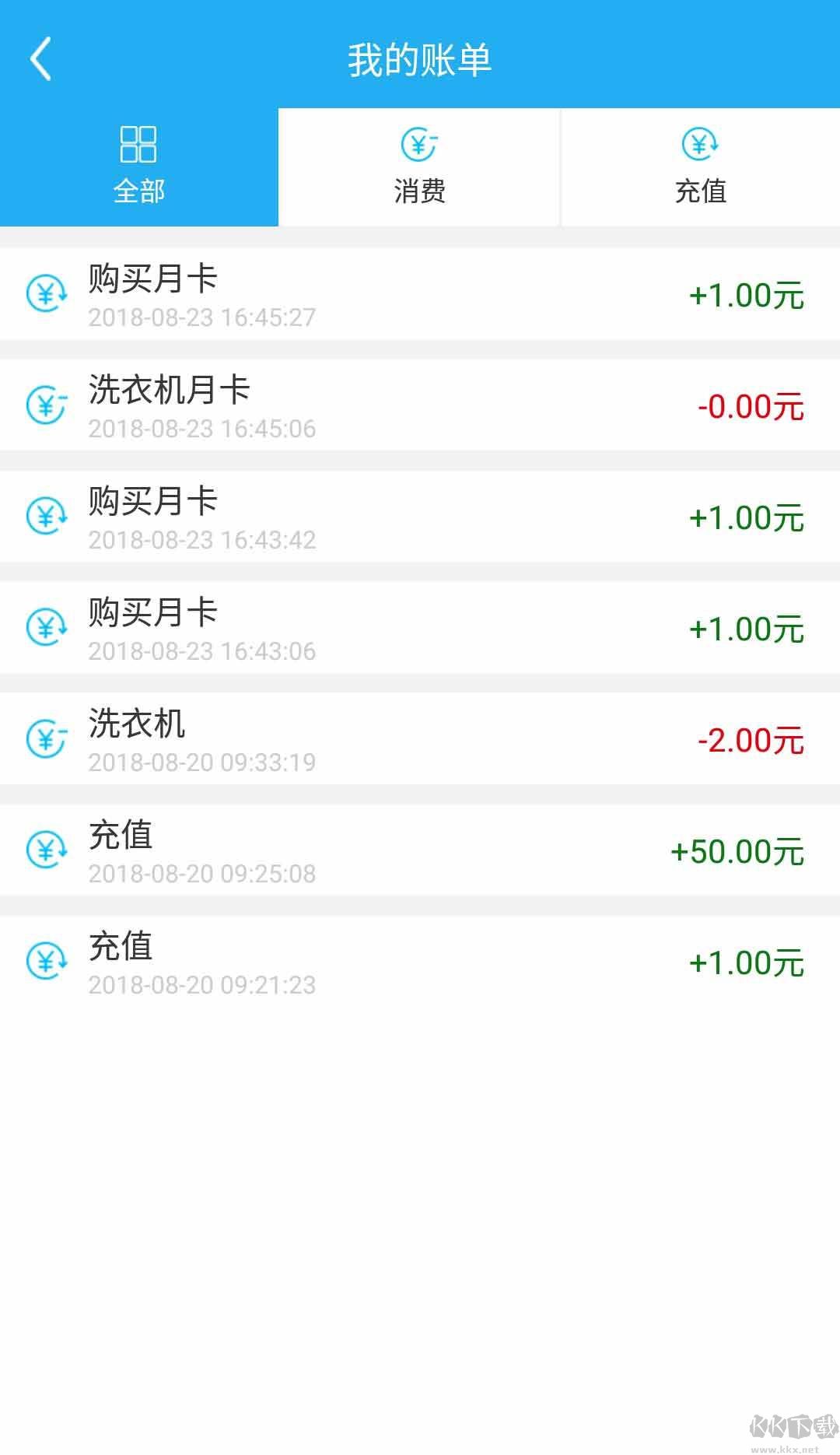The width and height of the screenshot is (840, 1455).
Task: Switch to the 充值 tab
Action: coord(698,167)
